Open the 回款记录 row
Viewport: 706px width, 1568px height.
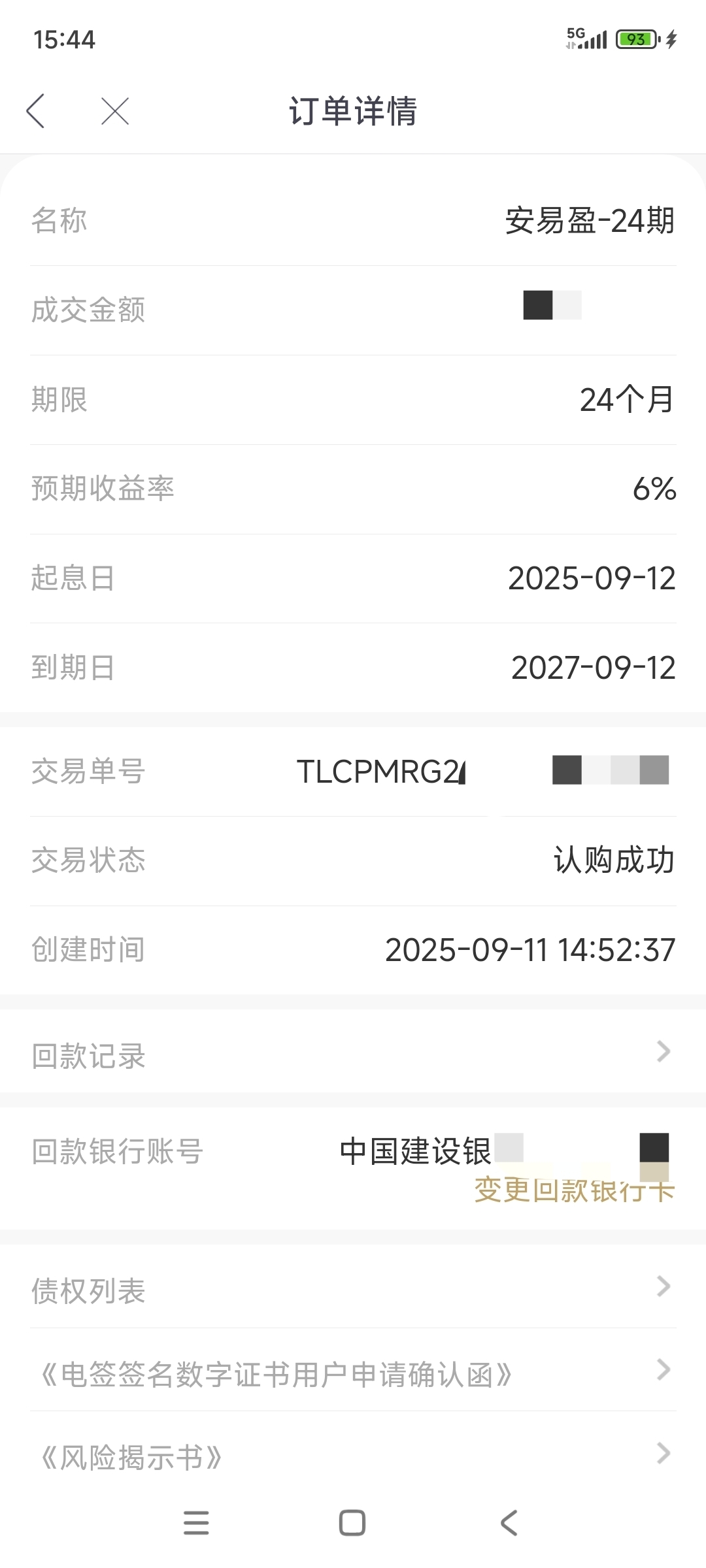(353, 1051)
